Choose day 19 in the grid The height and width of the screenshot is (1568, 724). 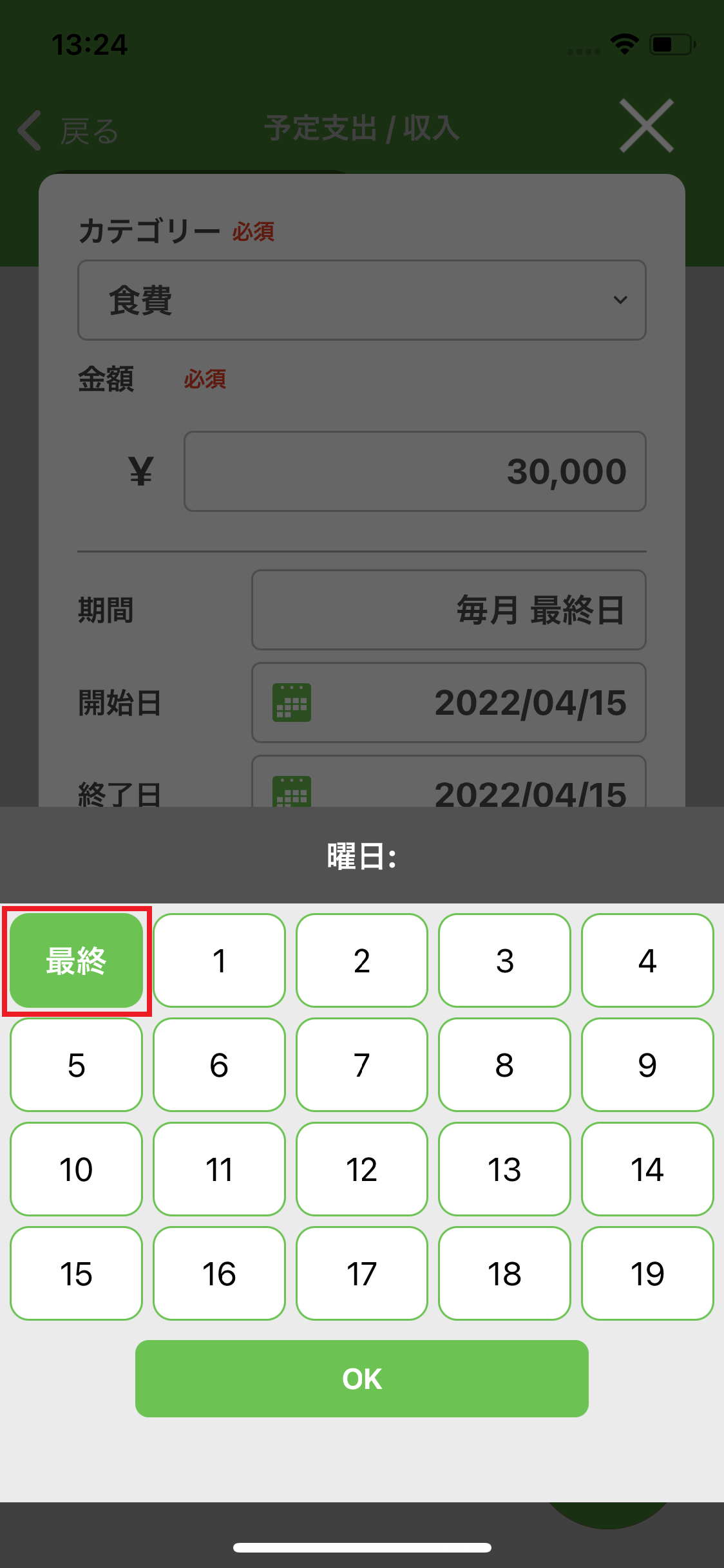click(647, 1273)
